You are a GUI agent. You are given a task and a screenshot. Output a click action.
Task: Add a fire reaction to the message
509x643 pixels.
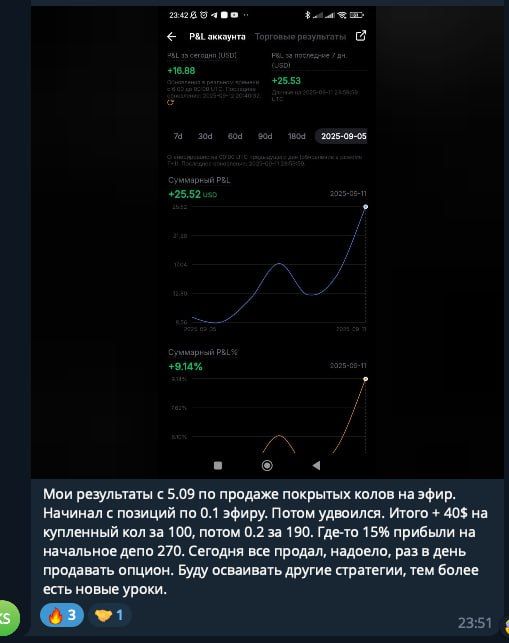pyautogui.click(x=62, y=615)
